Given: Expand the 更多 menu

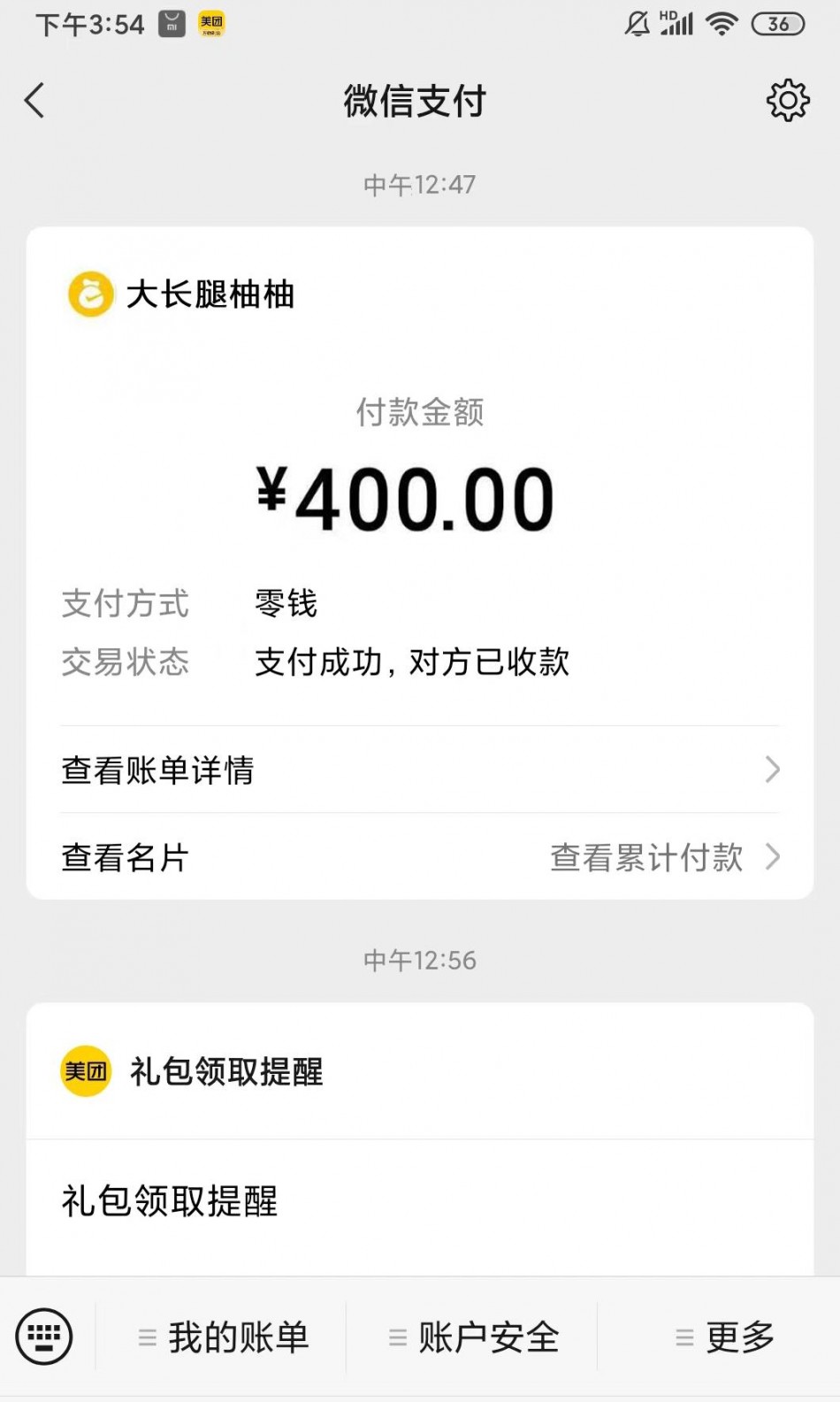Looking at the screenshot, I should [x=725, y=1337].
